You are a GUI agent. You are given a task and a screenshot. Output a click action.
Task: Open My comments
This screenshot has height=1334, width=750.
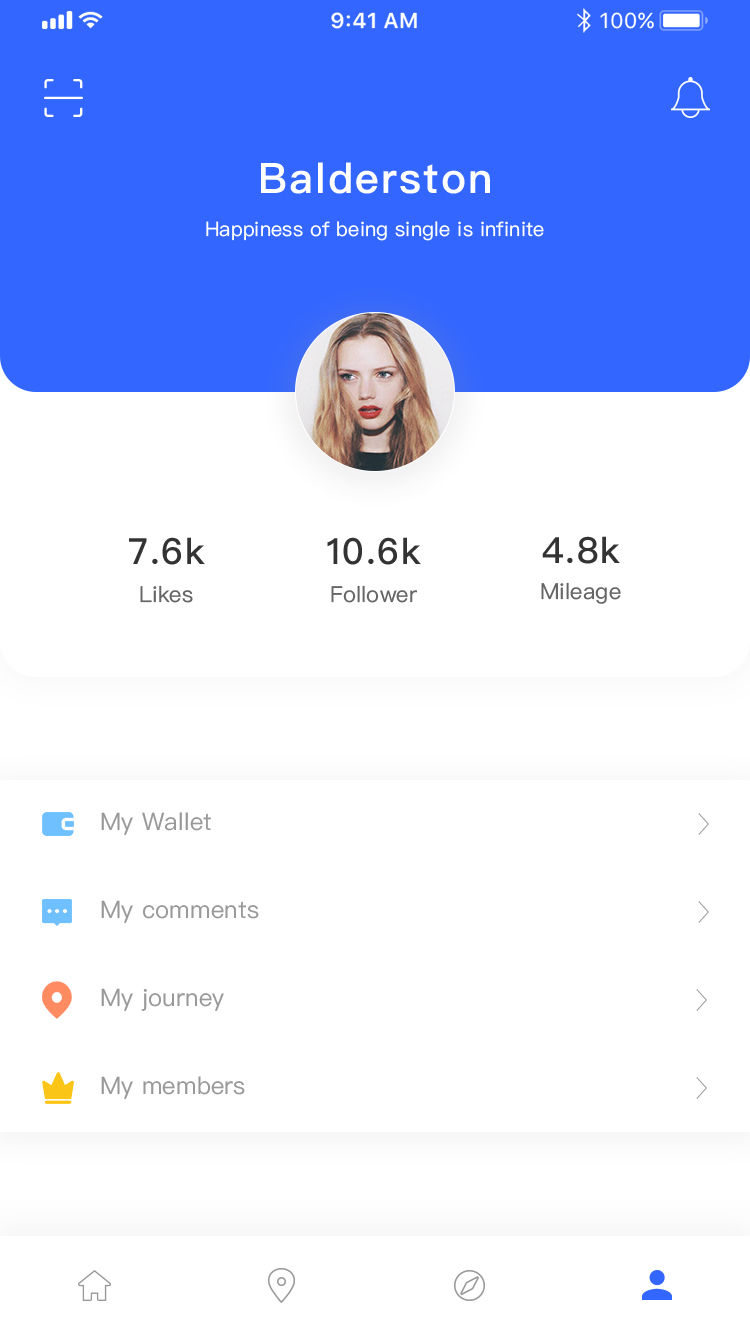(375, 911)
